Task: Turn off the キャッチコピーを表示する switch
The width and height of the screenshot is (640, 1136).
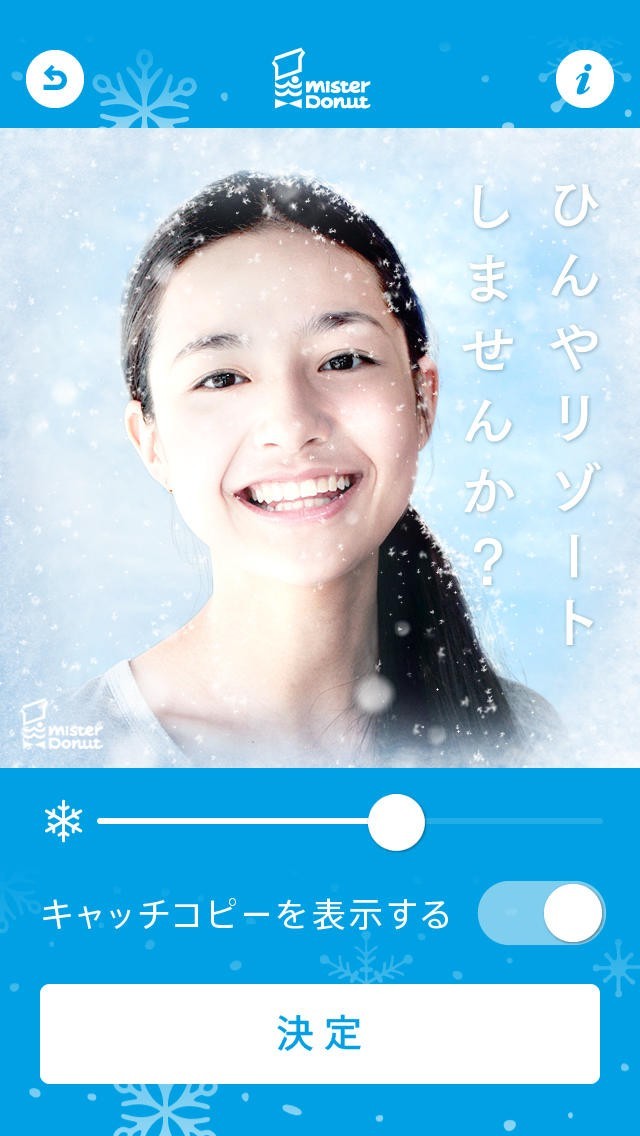Action: click(x=541, y=913)
